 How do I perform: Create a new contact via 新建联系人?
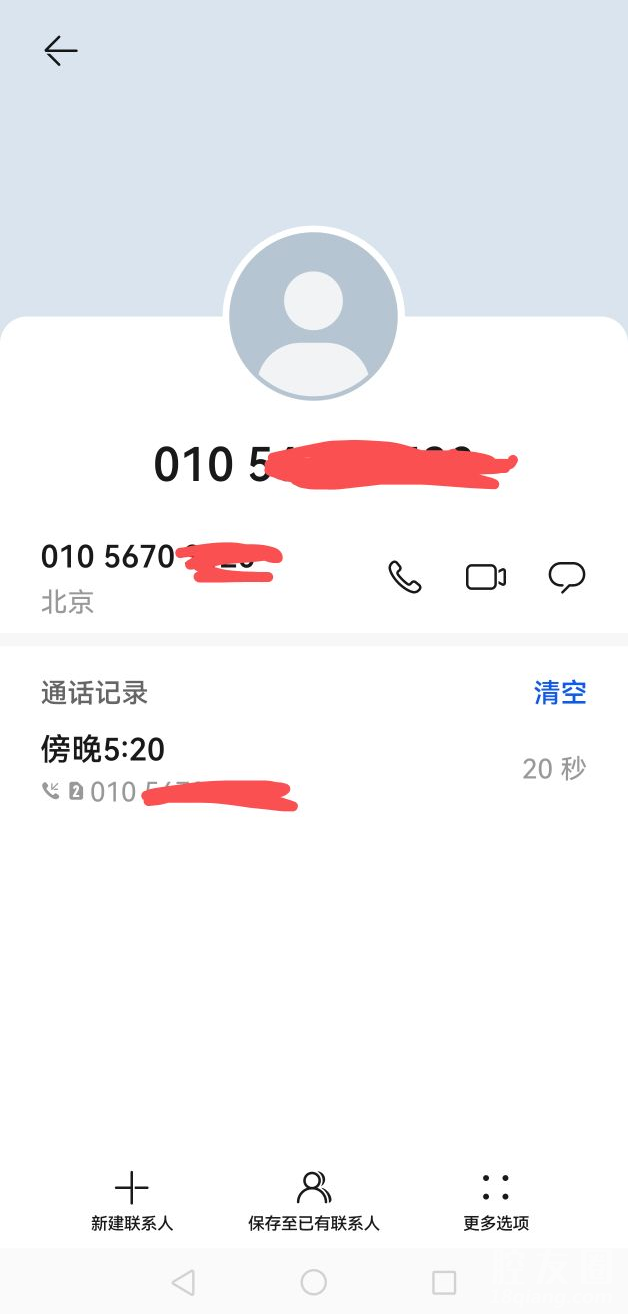pos(132,1201)
